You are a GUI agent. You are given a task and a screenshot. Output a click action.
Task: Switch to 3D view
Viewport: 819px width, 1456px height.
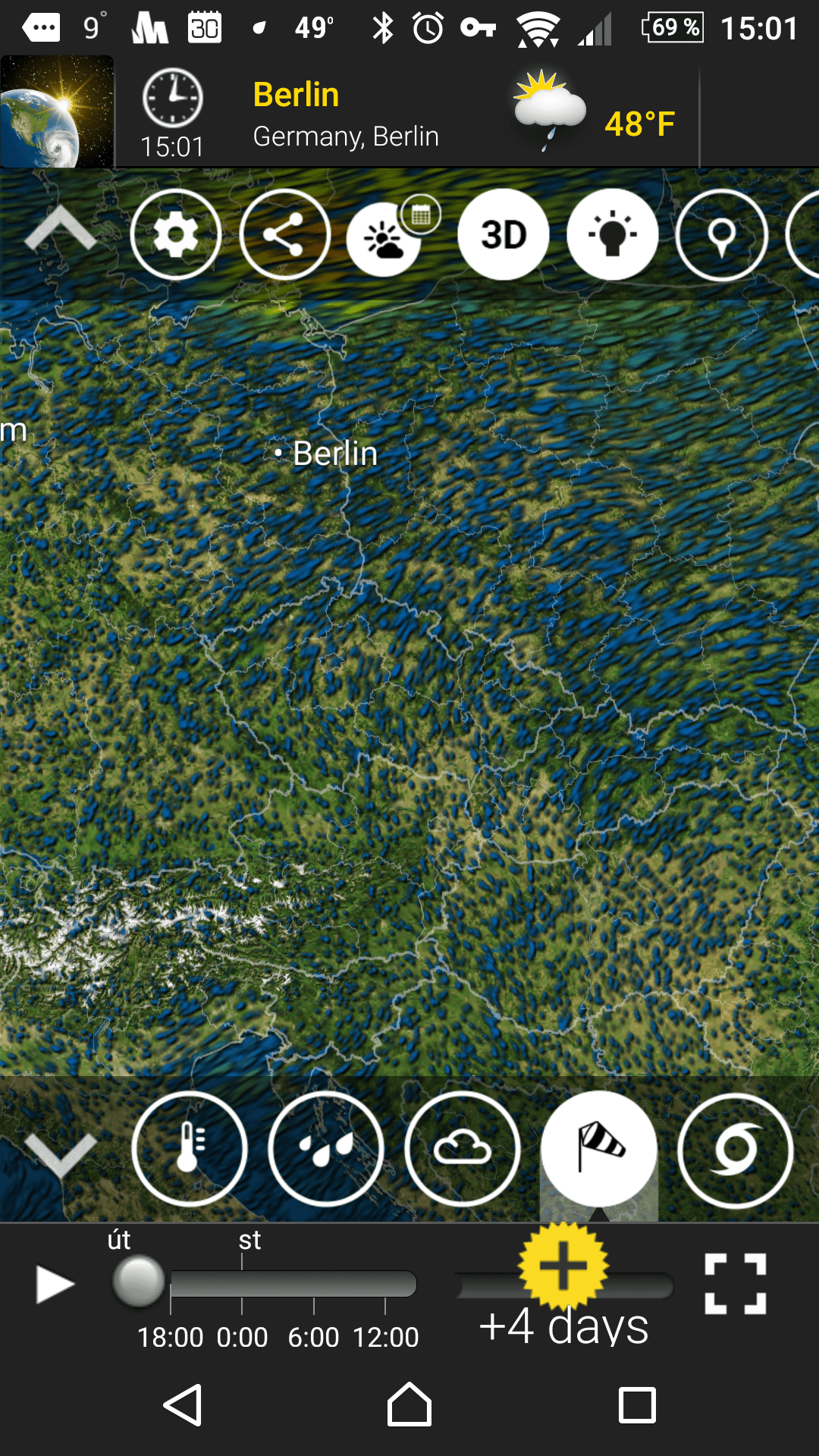point(504,235)
